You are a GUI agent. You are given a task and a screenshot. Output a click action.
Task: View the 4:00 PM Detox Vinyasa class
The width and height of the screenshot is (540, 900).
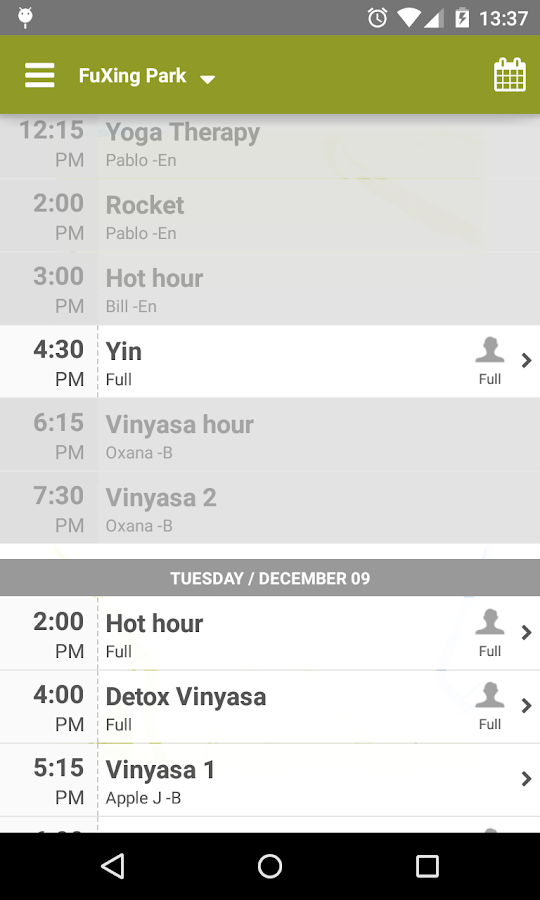(x=270, y=707)
